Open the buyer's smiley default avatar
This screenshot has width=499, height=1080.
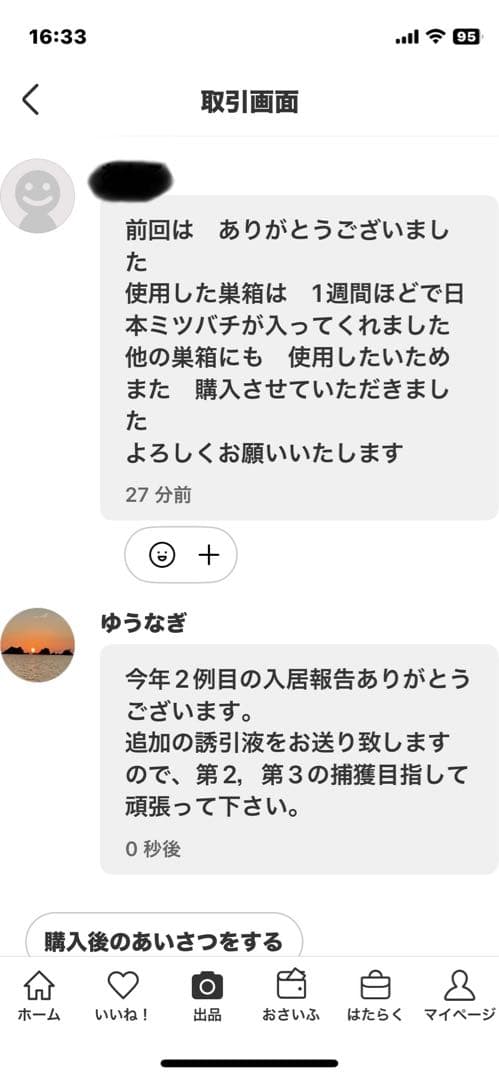click(x=37, y=196)
